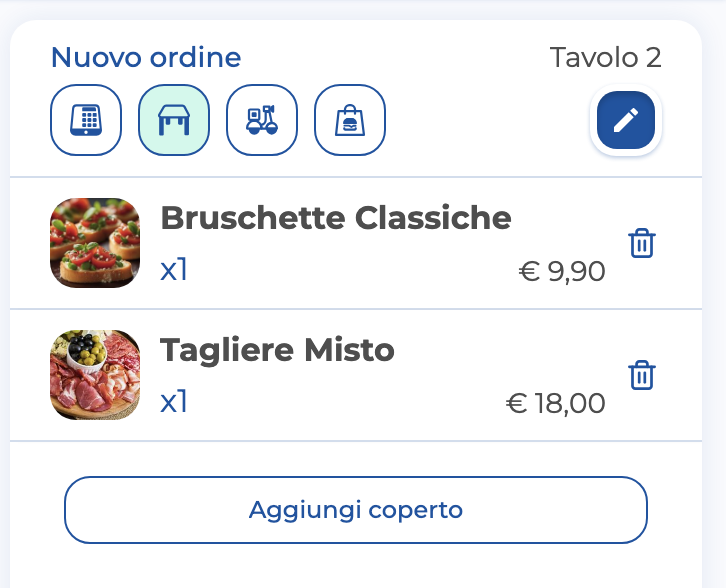Tap the Aggiungi coperto button
Image resolution: width=726 pixels, height=588 pixels.
[x=356, y=510]
